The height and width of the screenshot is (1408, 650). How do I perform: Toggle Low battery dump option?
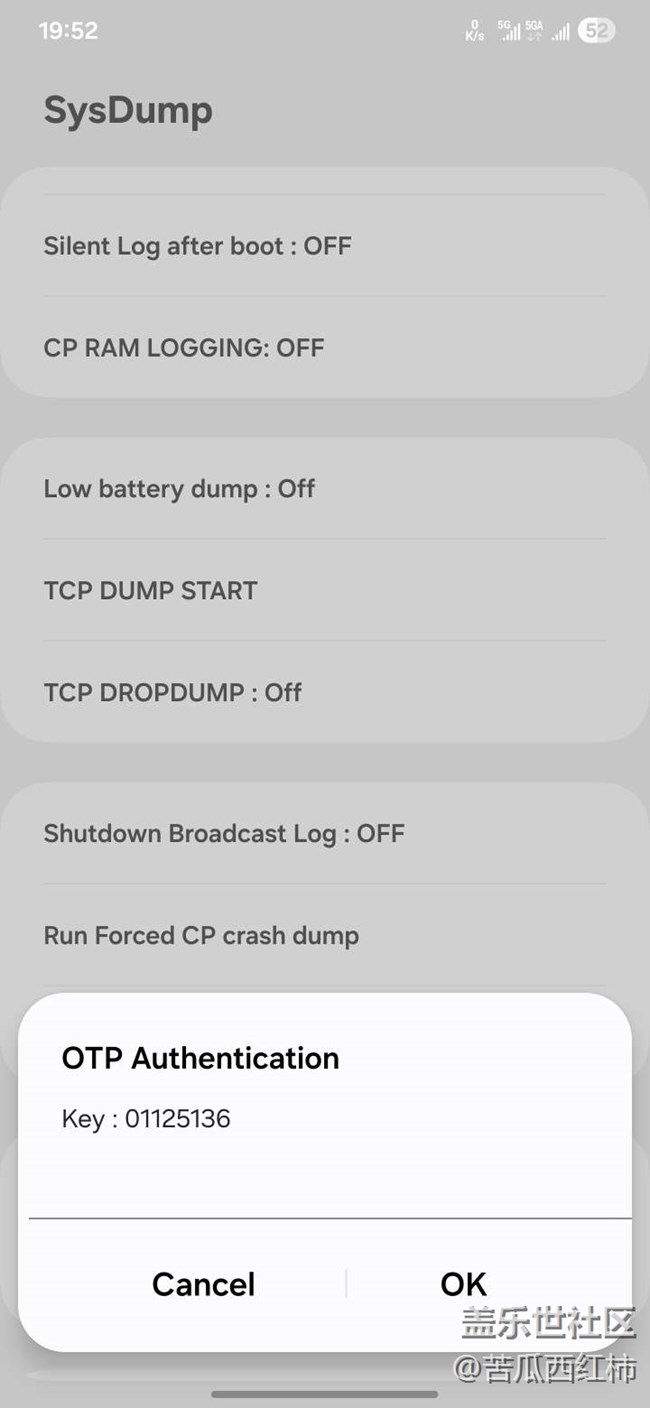tap(179, 489)
